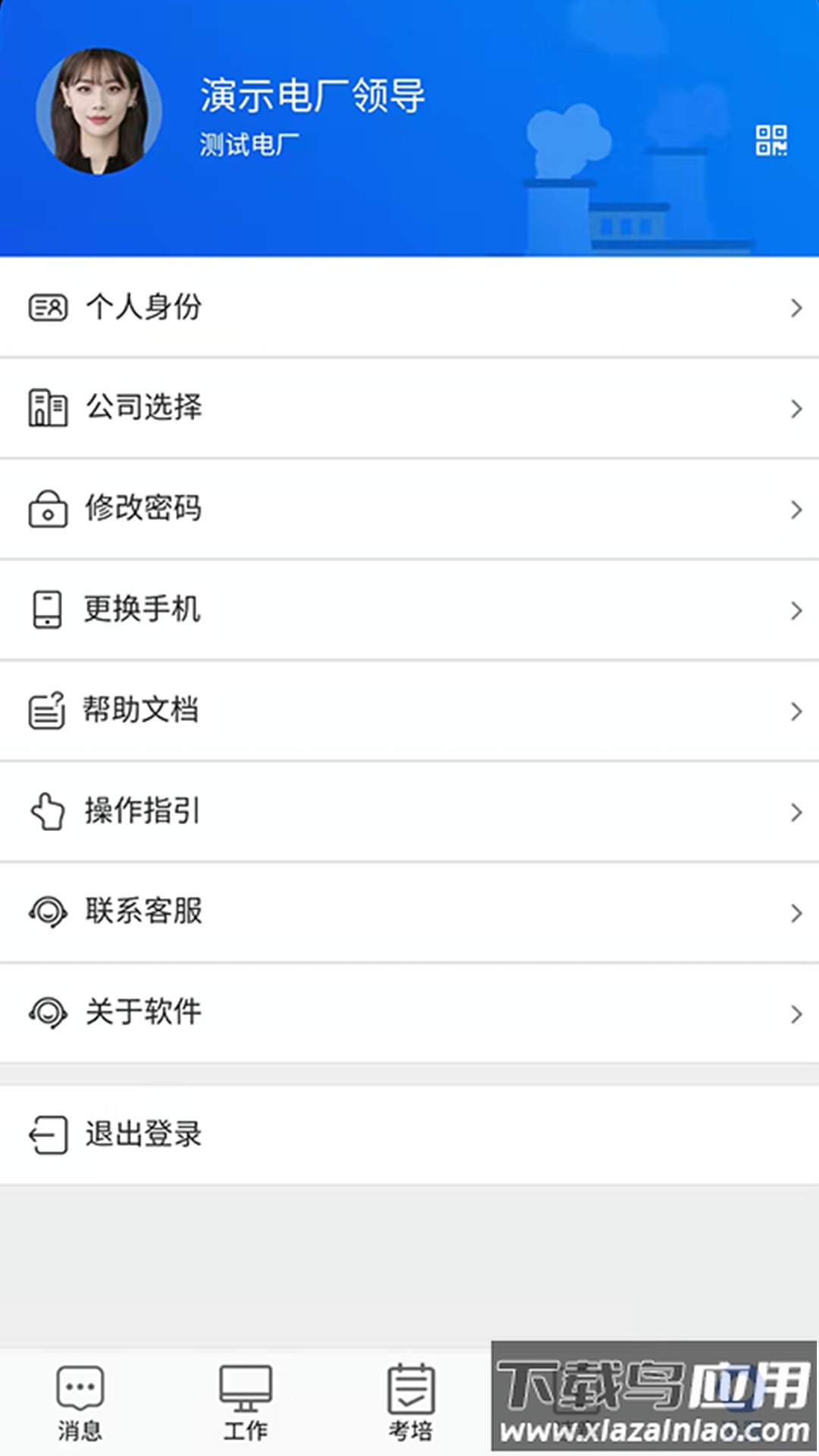The height and width of the screenshot is (1456, 819).
Task: Switch to the 考培 tab
Action: coord(411,1407)
